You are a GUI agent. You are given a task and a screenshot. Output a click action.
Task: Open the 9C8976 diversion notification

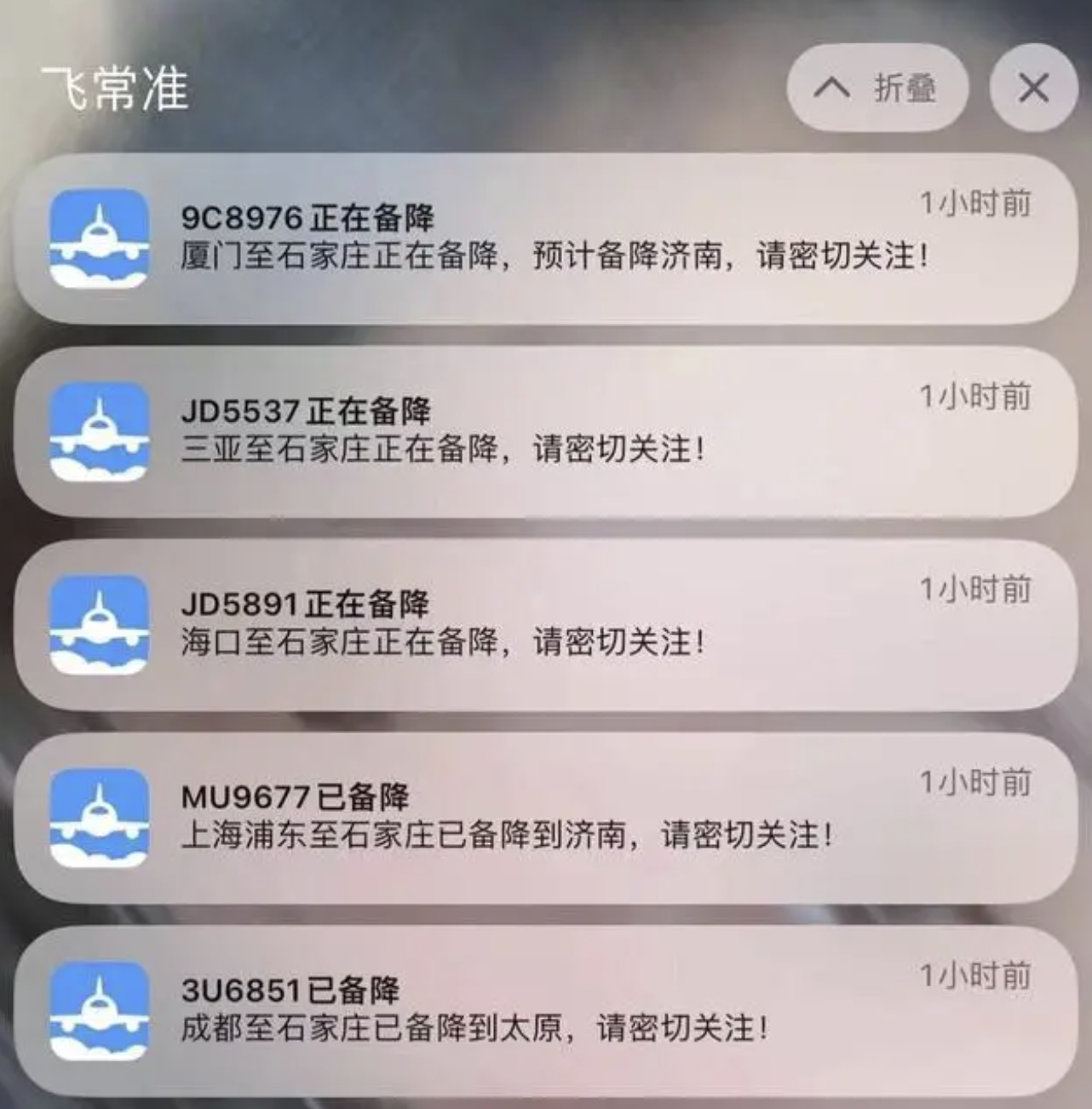[x=545, y=238]
